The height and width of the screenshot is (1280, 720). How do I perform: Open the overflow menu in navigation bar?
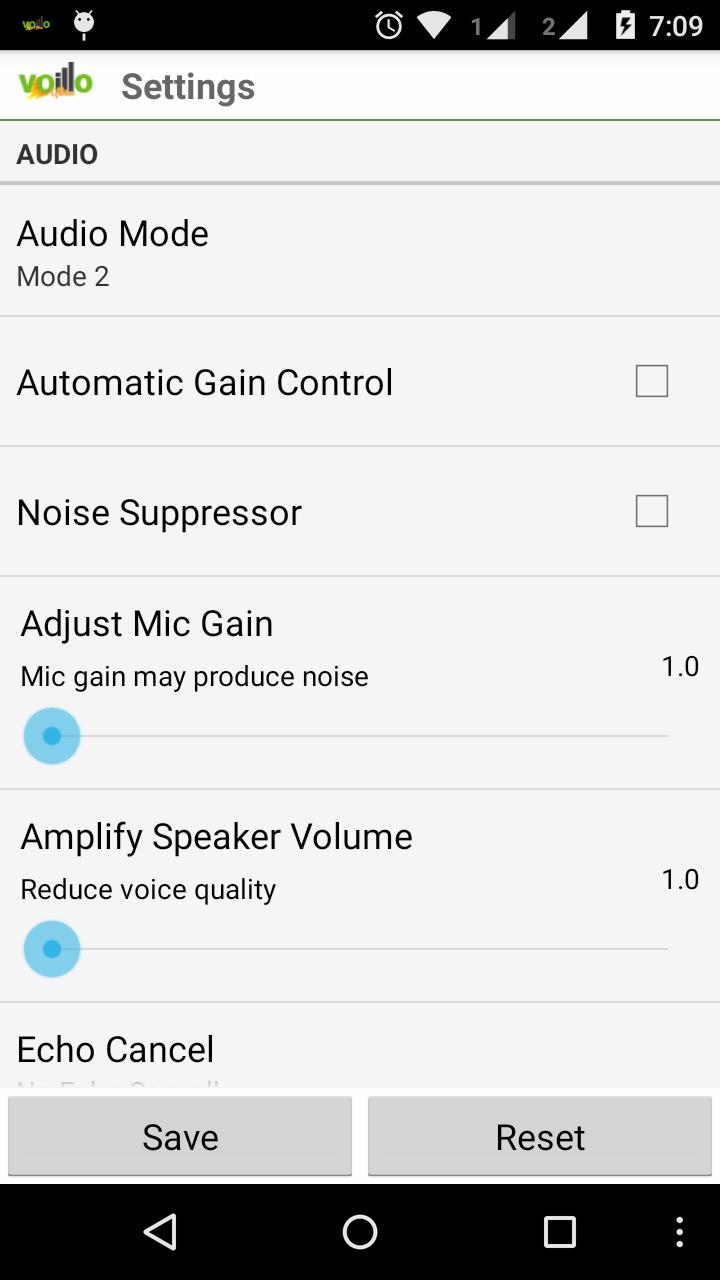coord(680,1232)
